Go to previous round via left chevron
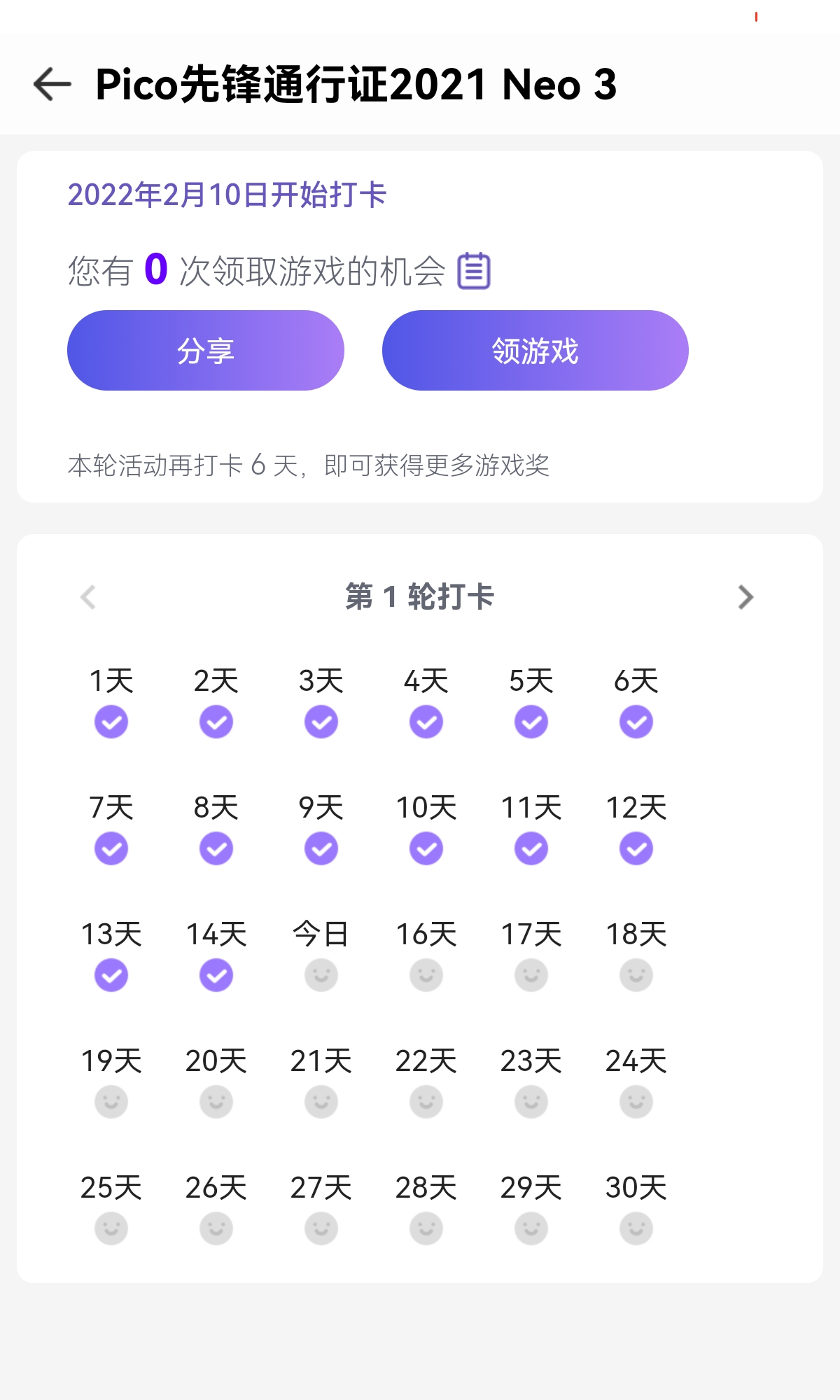The image size is (840, 1400). tap(89, 598)
